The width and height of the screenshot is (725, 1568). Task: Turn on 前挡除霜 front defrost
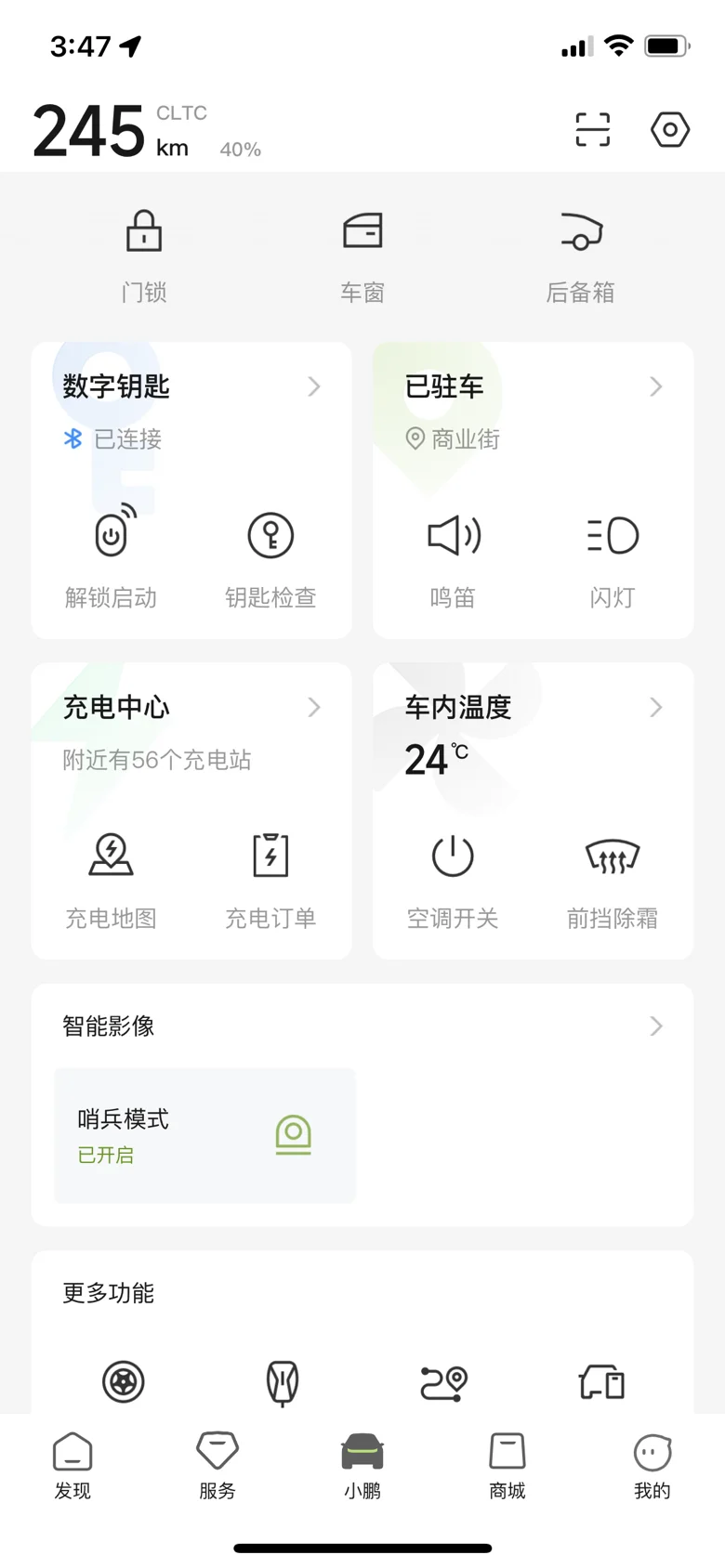(x=613, y=879)
